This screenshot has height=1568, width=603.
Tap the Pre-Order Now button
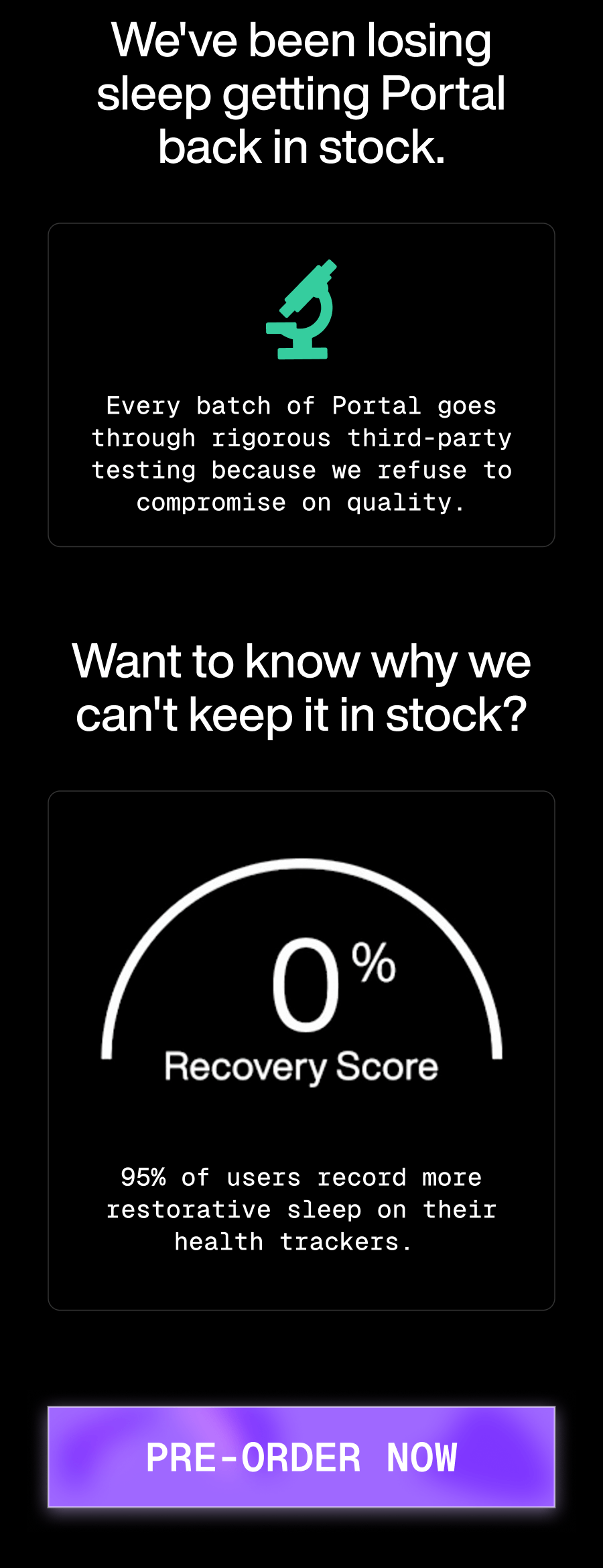coord(301,1457)
